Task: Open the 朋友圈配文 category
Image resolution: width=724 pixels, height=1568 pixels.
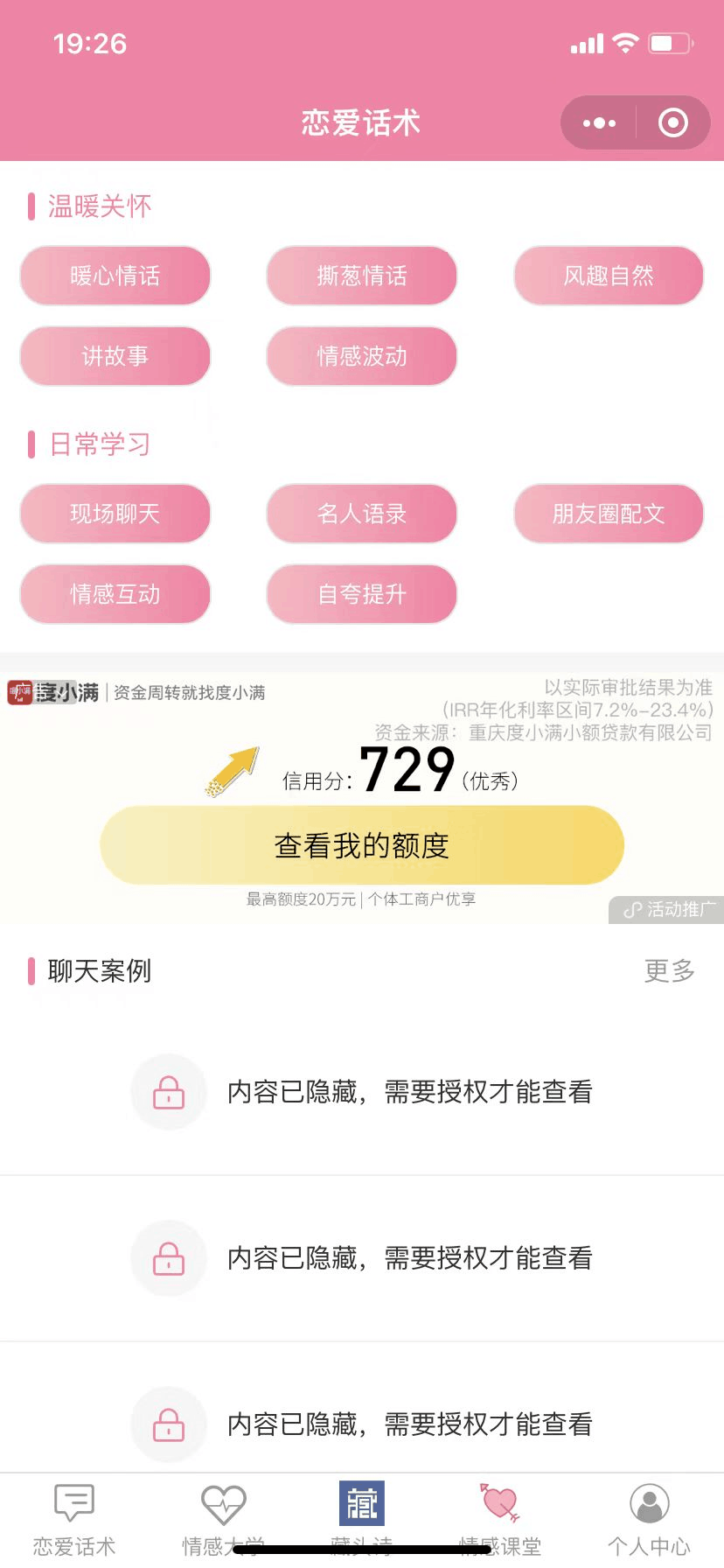Action: 609,514
